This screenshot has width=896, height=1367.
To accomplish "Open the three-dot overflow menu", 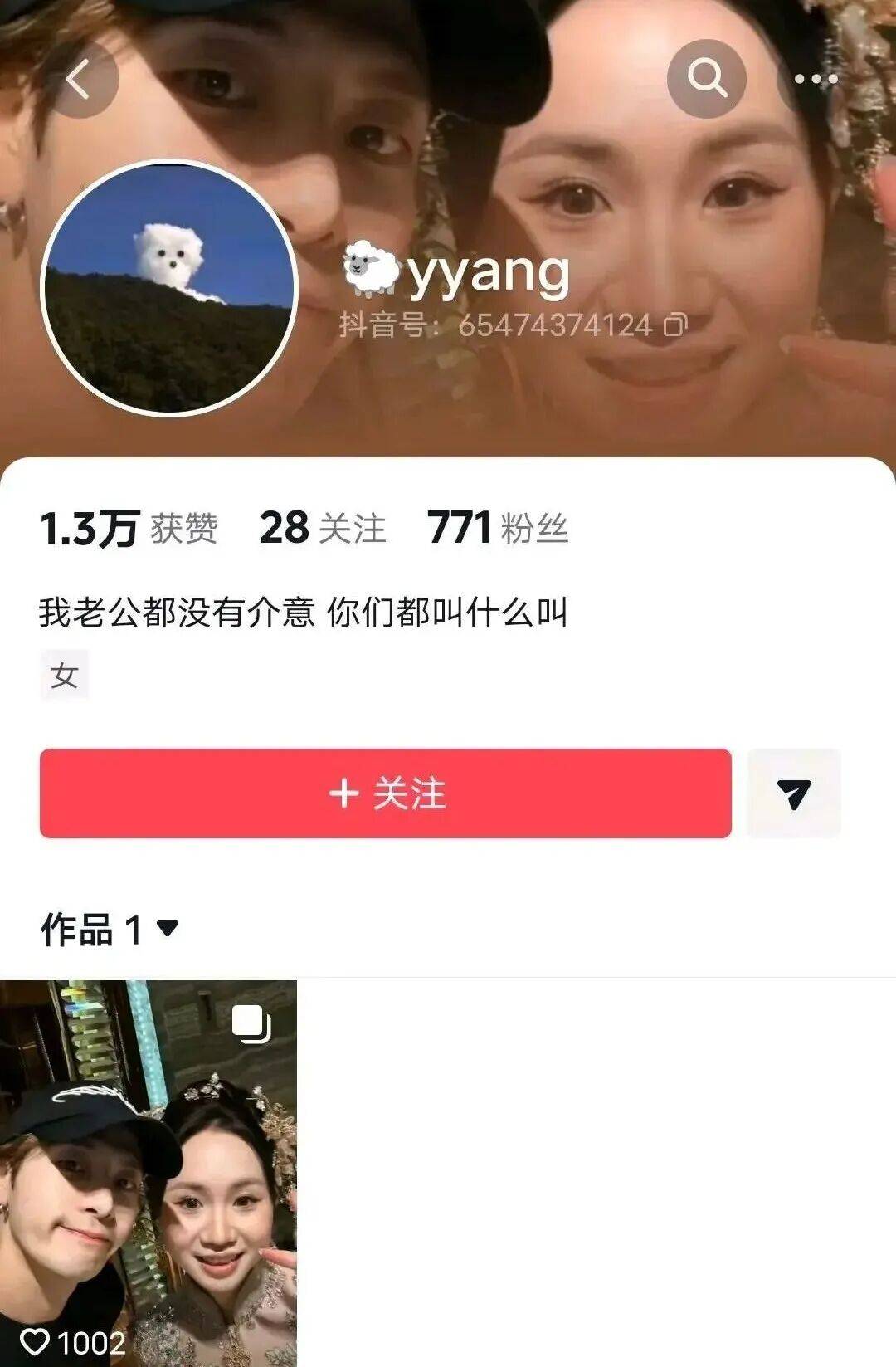I will [x=816, y=80].
